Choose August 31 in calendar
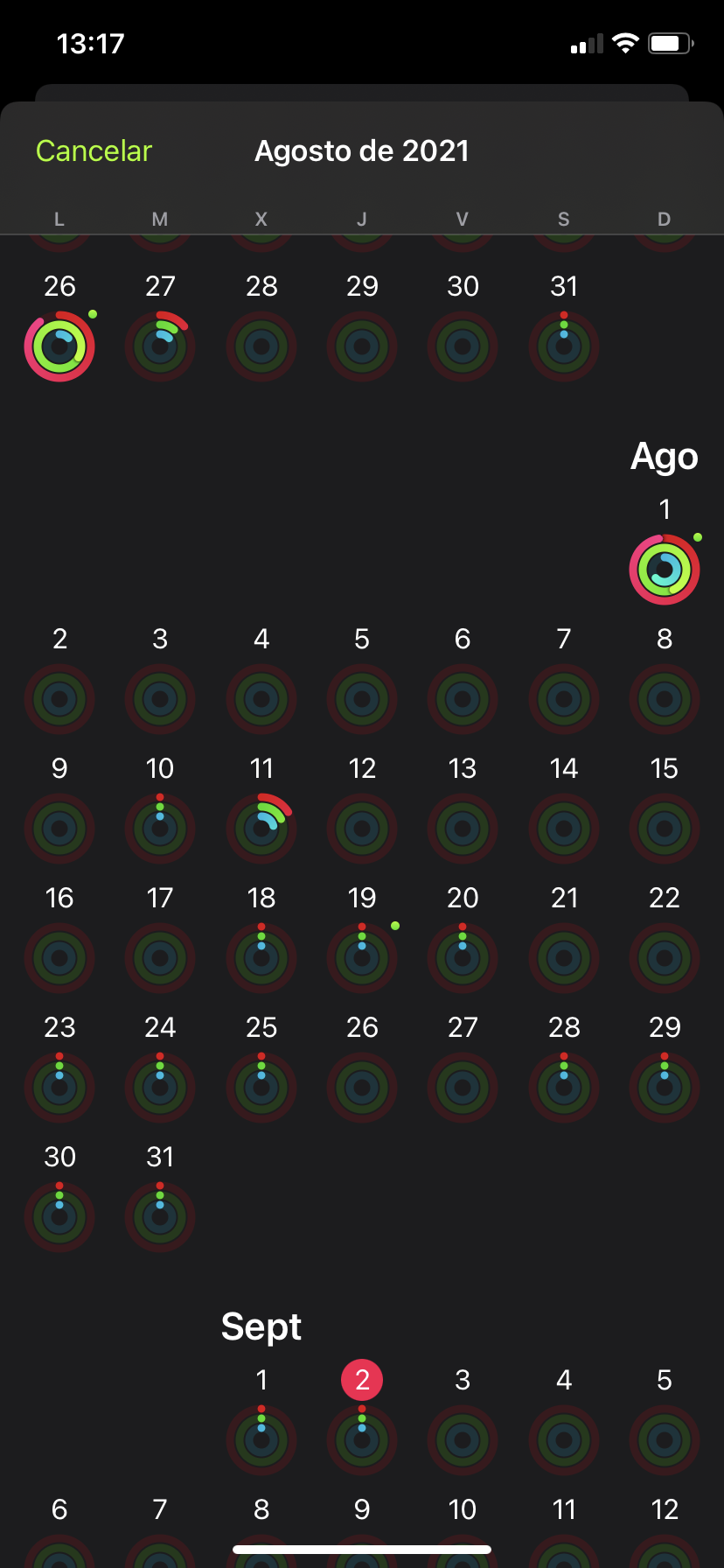 point(160,1216)
